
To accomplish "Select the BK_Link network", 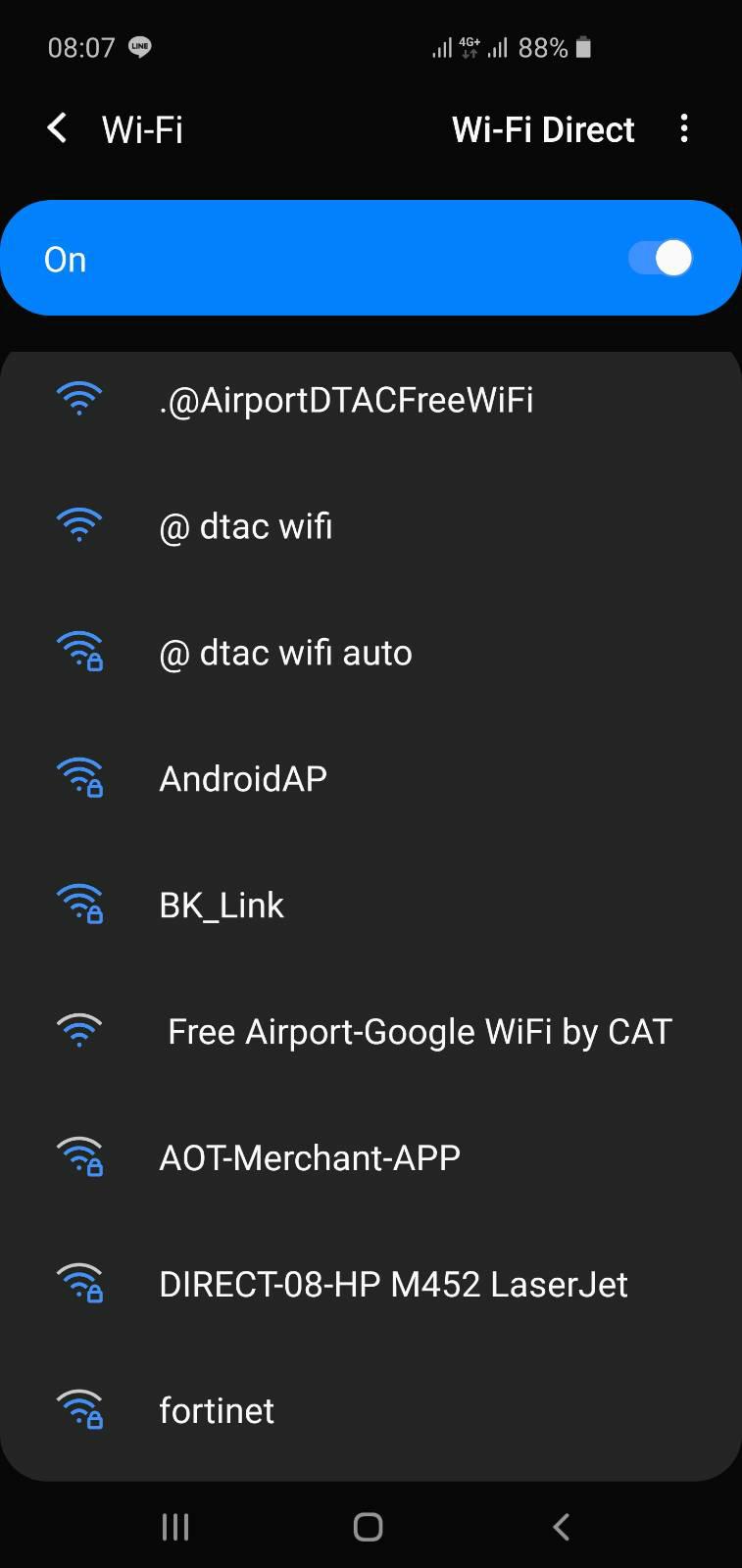I will point(371,906).
